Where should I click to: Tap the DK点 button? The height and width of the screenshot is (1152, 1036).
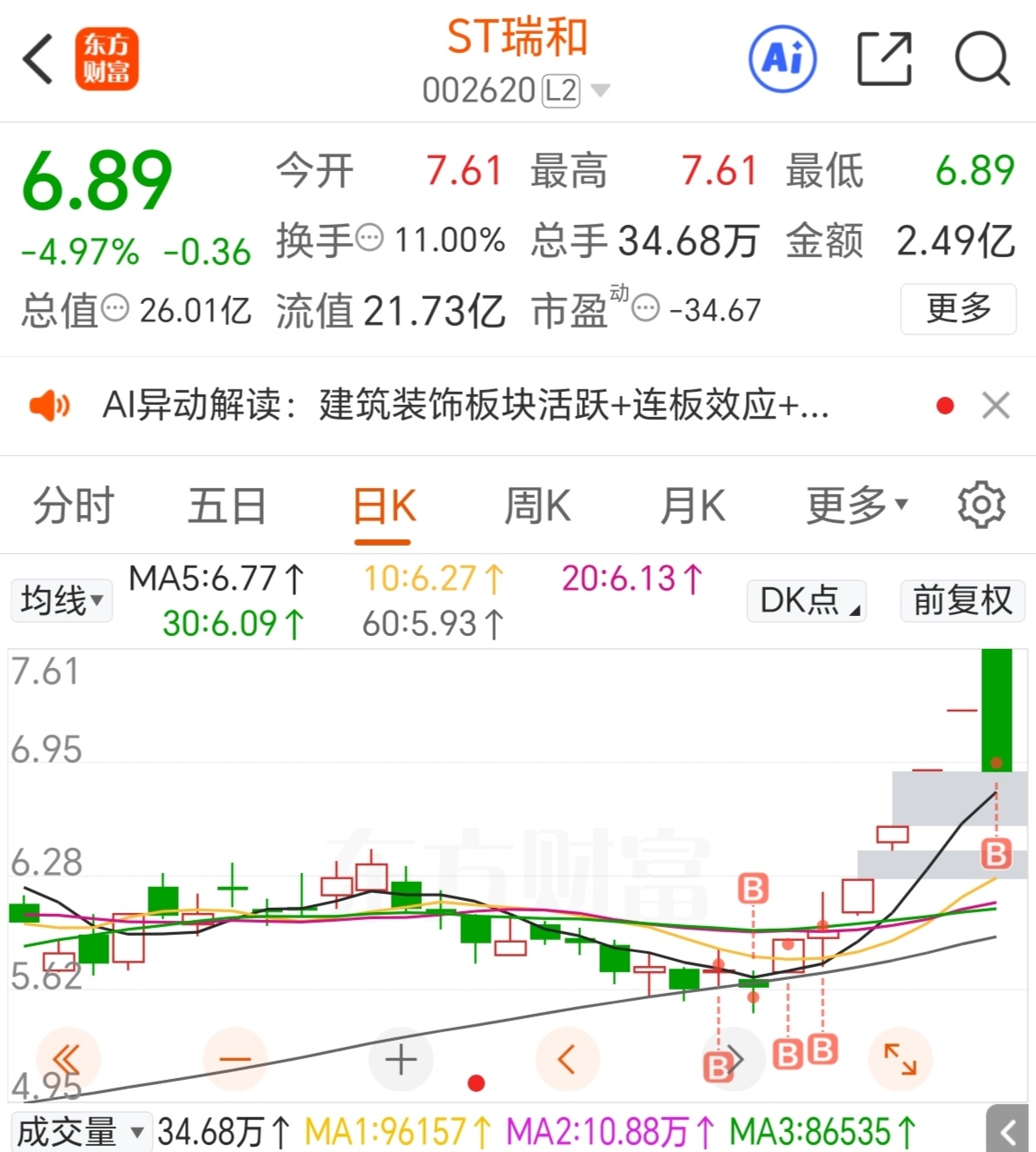pos(807,600)
